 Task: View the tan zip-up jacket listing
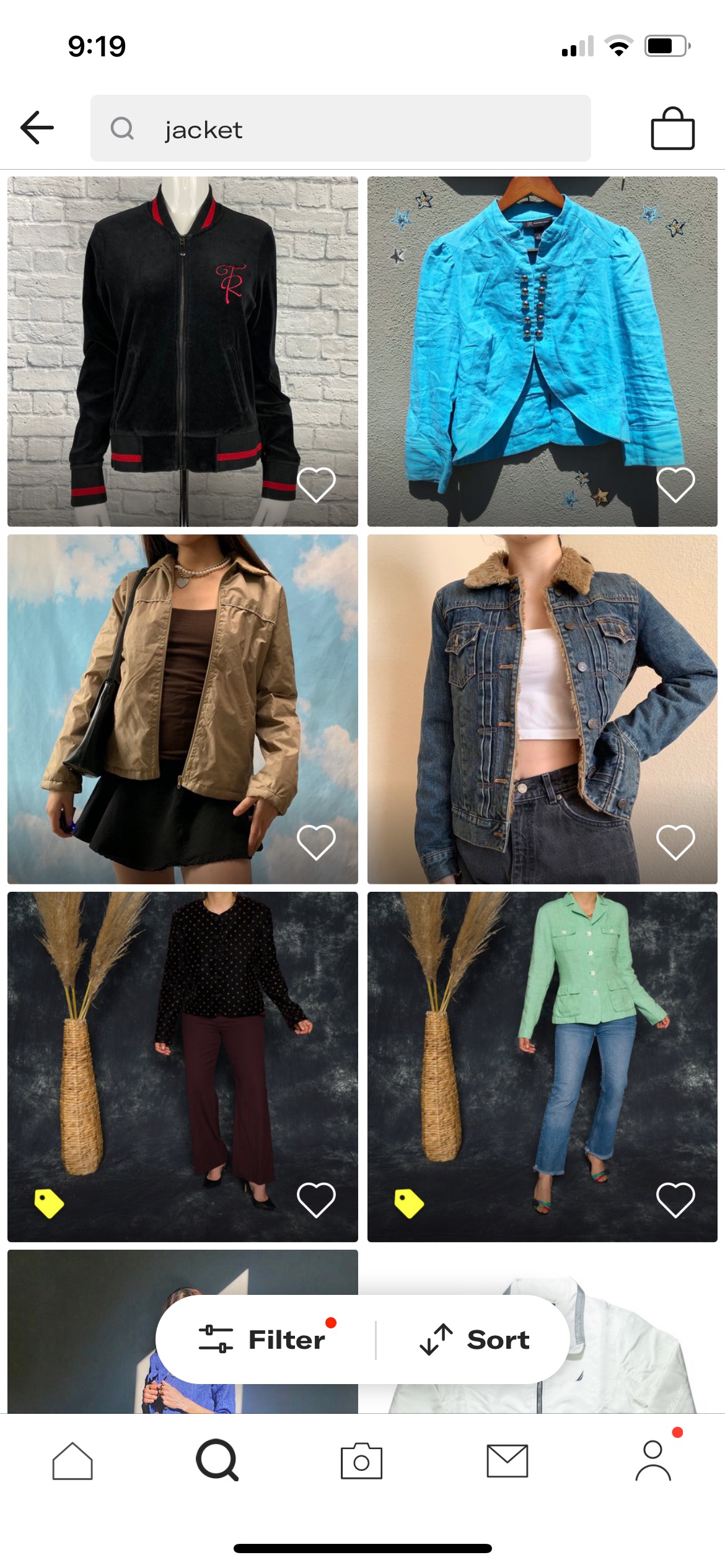click(x=182, y=709)
